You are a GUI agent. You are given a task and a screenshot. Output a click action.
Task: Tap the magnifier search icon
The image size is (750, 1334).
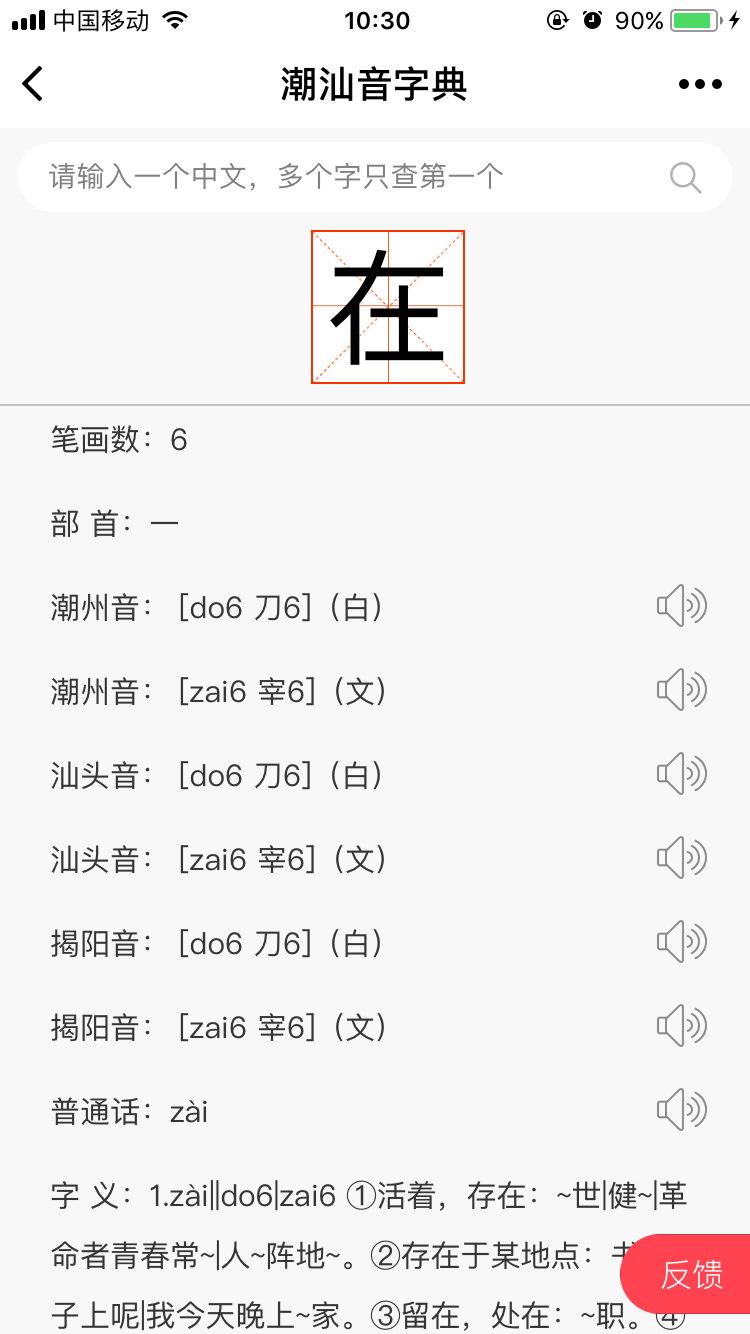pyautogui.click(x=685, y=178)
